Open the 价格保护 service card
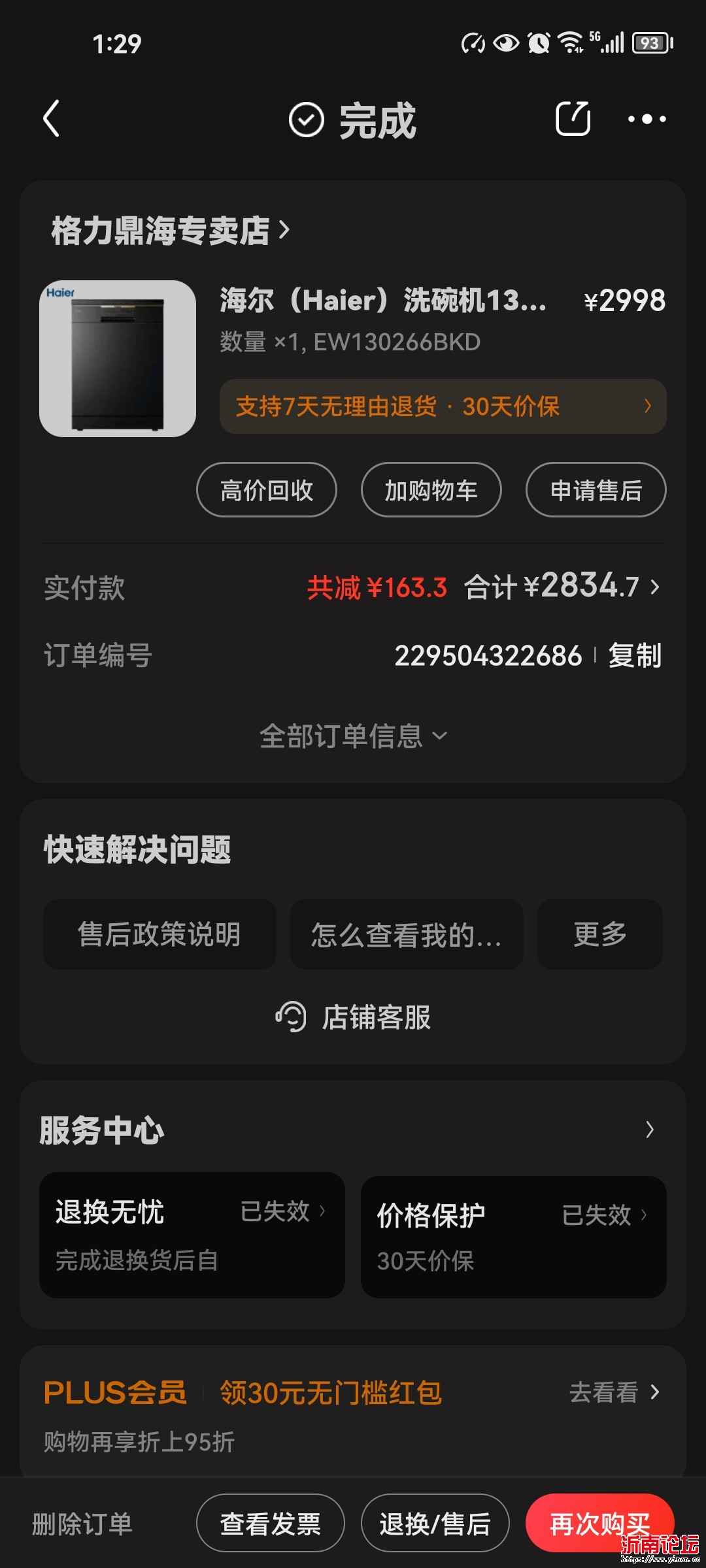The image size is (706, 1568). [514, 1237]
